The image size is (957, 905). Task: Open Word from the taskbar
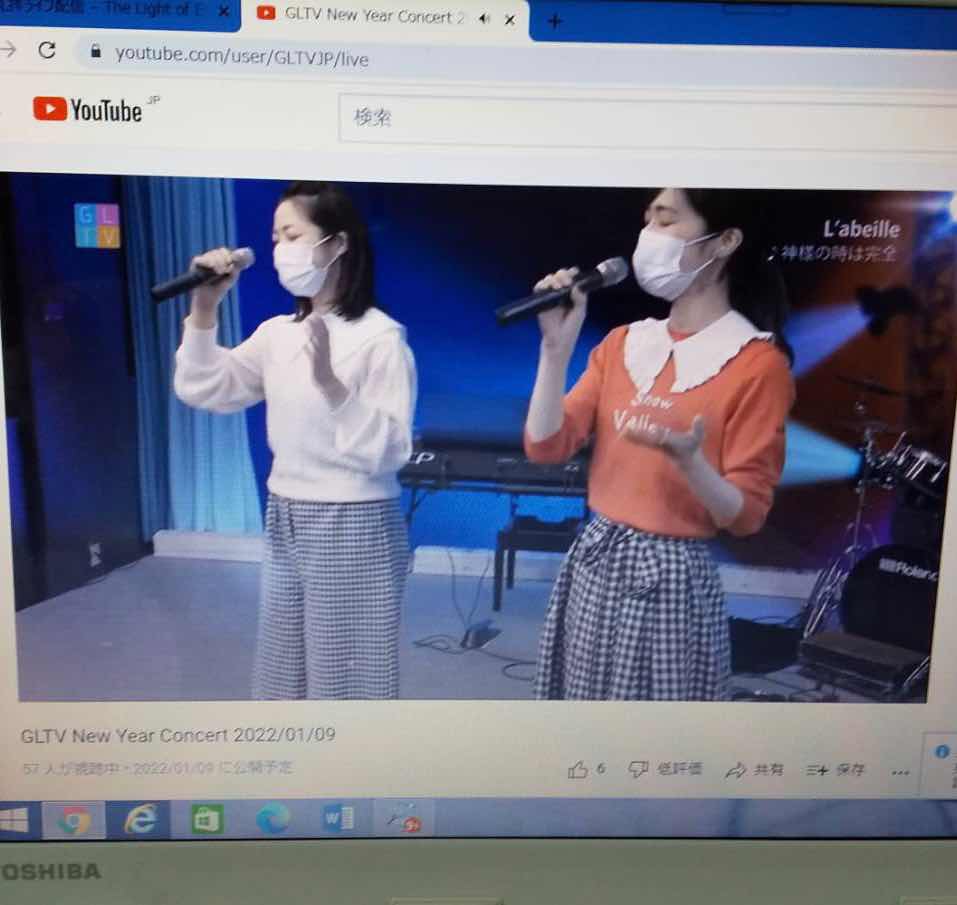point(337,819)
